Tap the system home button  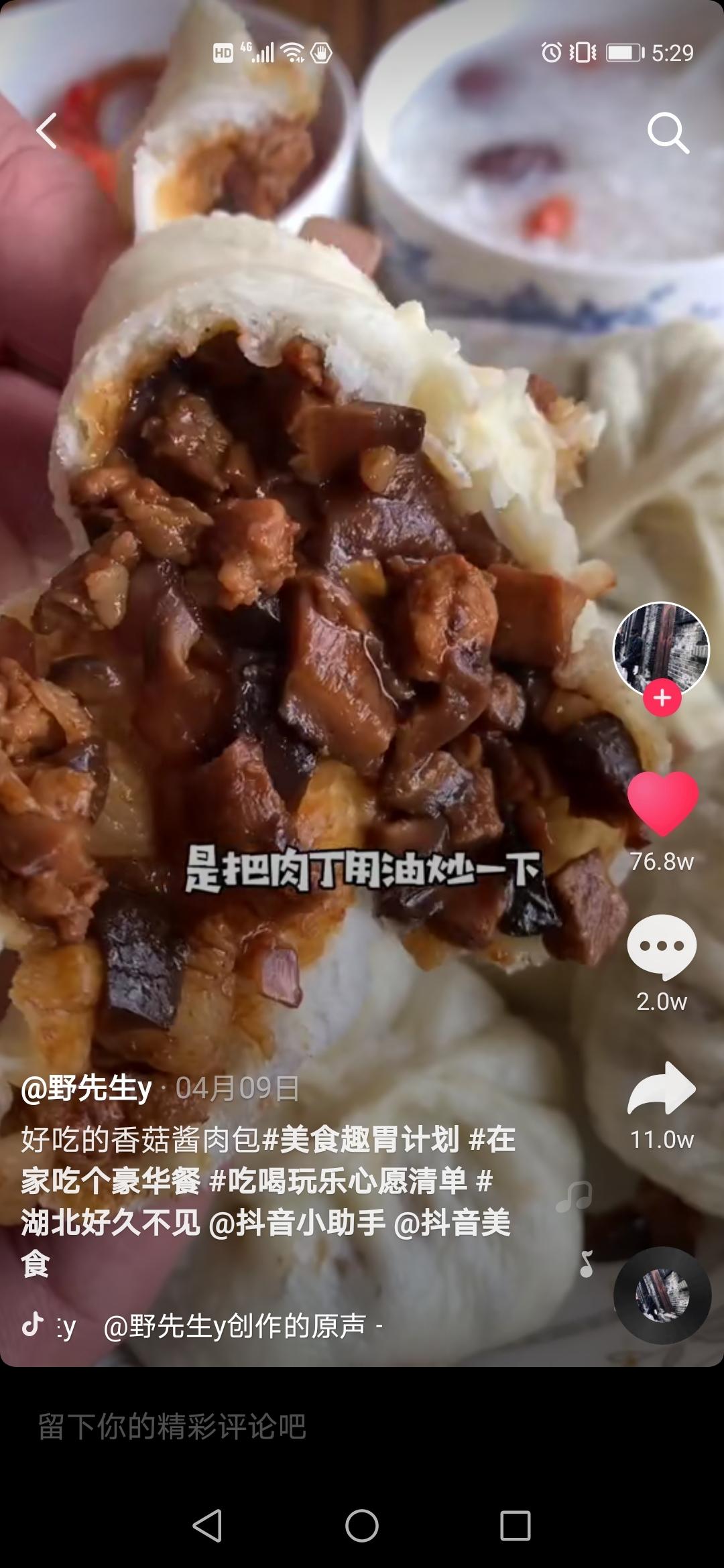click(361, 1526)
